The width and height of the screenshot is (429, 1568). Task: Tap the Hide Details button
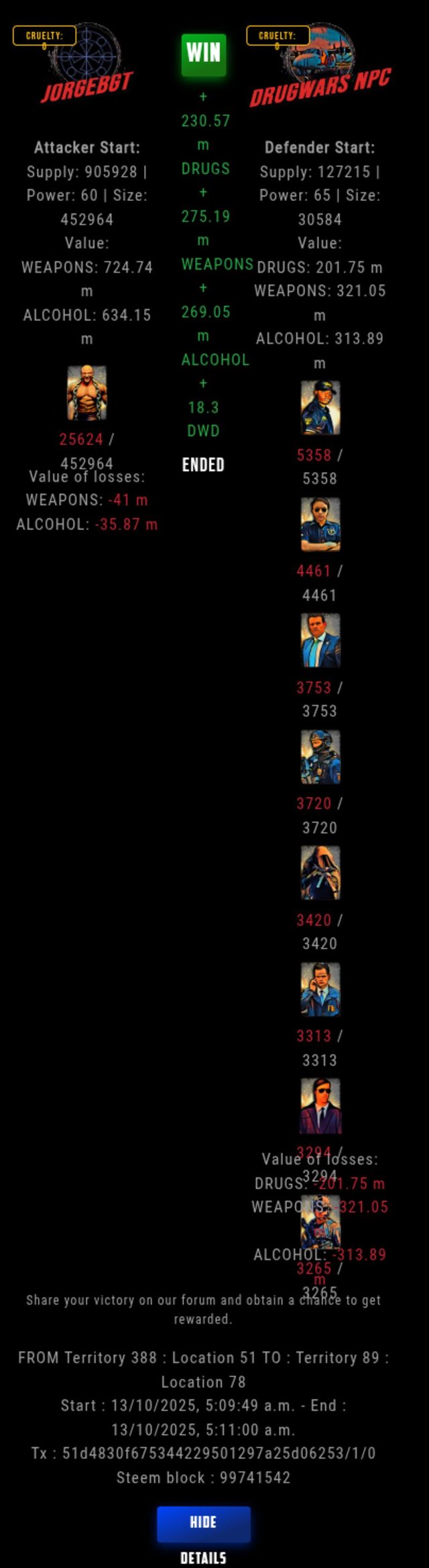(203, 1522)
